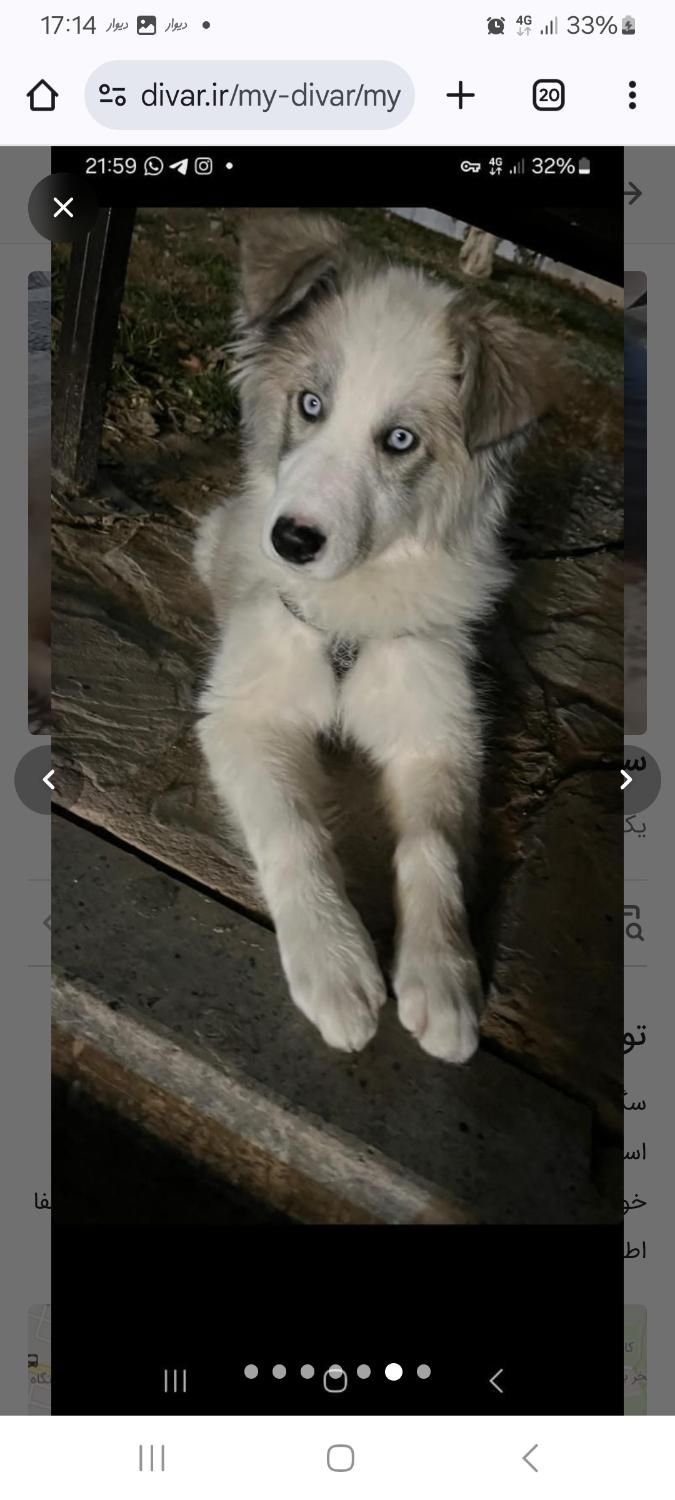Open a new browser tab
The width and height of the screenshot is (675, 1500).
[460, 96]
